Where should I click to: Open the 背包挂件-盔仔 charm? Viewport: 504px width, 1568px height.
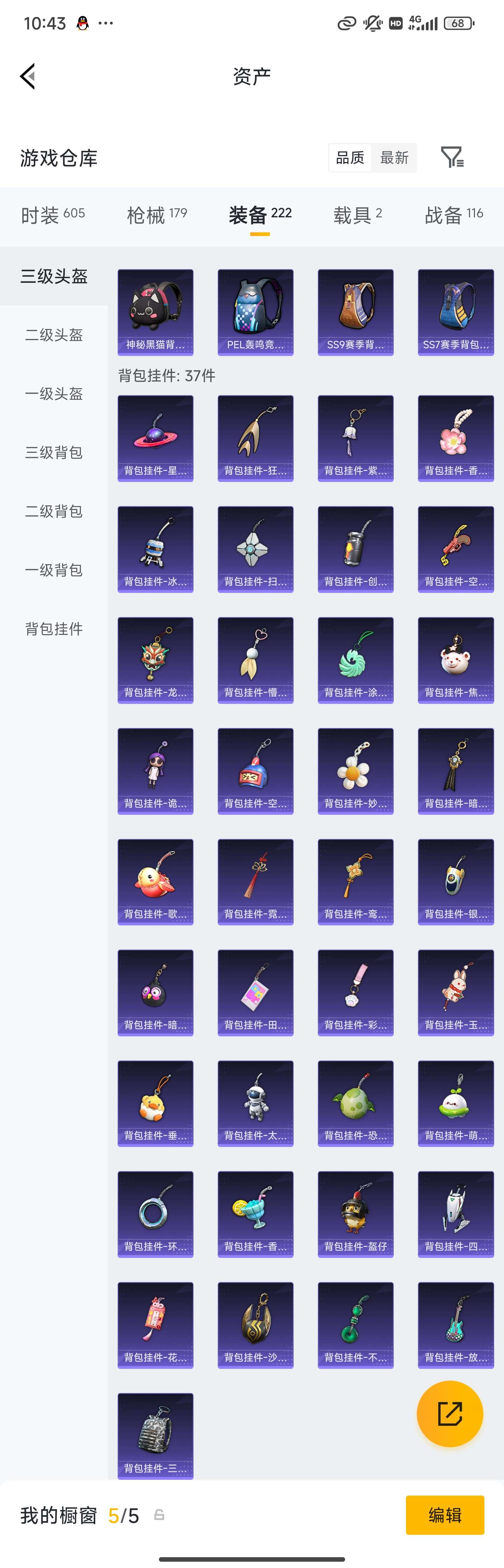pos(356,1214)
